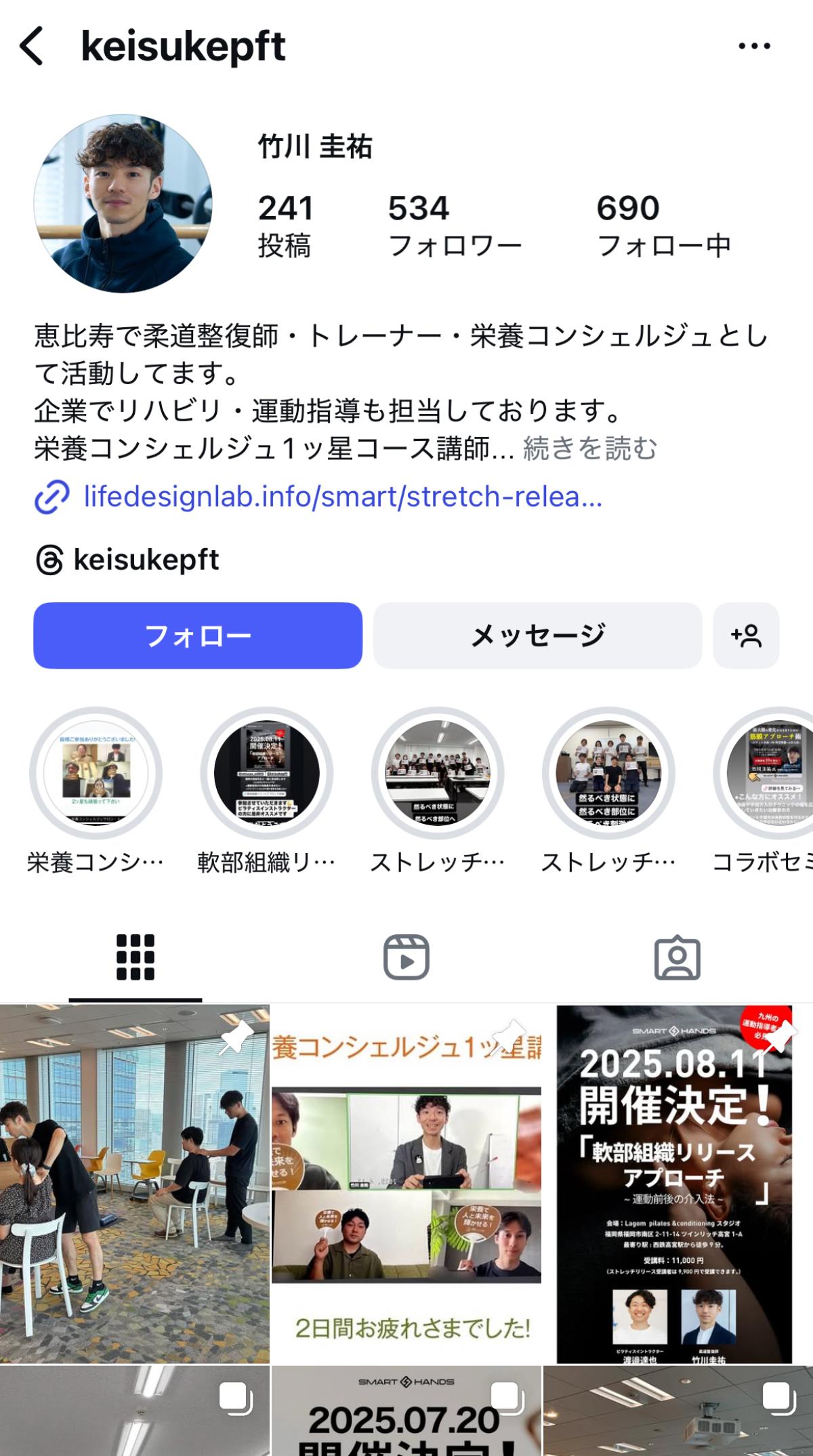Tap the blue フォロー button
813x1456 pixels.
coord(198,636)
